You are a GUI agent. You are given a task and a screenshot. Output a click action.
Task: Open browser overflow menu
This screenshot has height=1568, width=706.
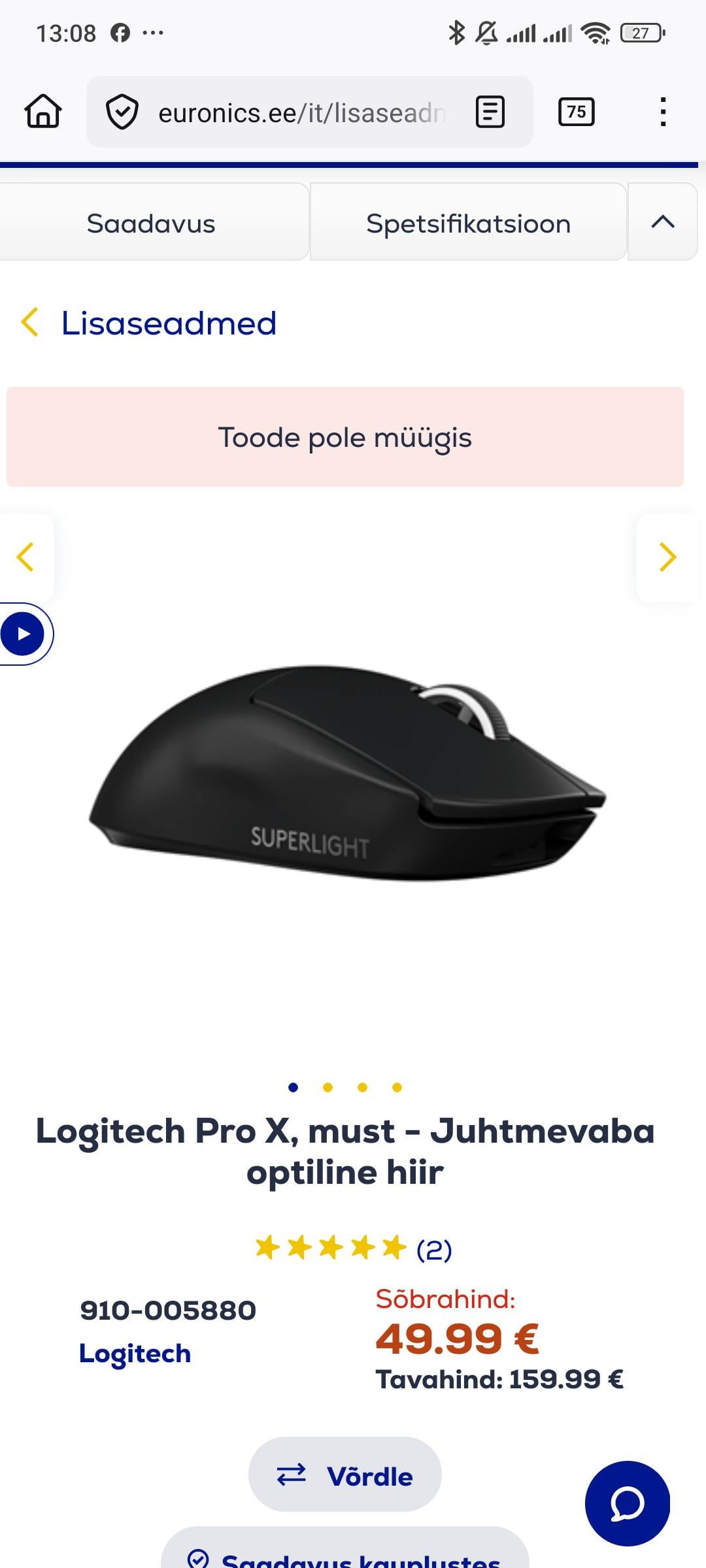coord(663,112)
